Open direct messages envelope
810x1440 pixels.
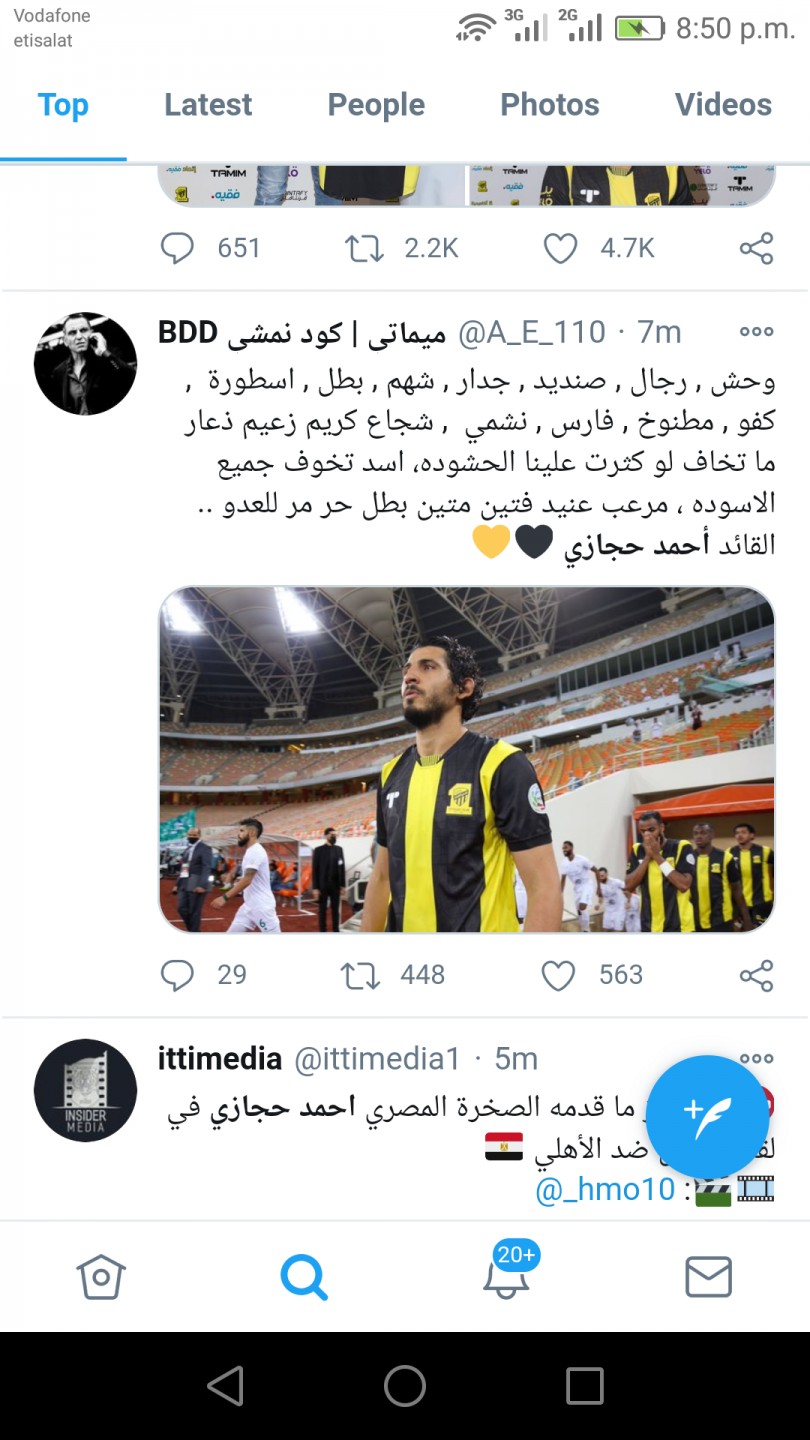(x=708, y=1277)
